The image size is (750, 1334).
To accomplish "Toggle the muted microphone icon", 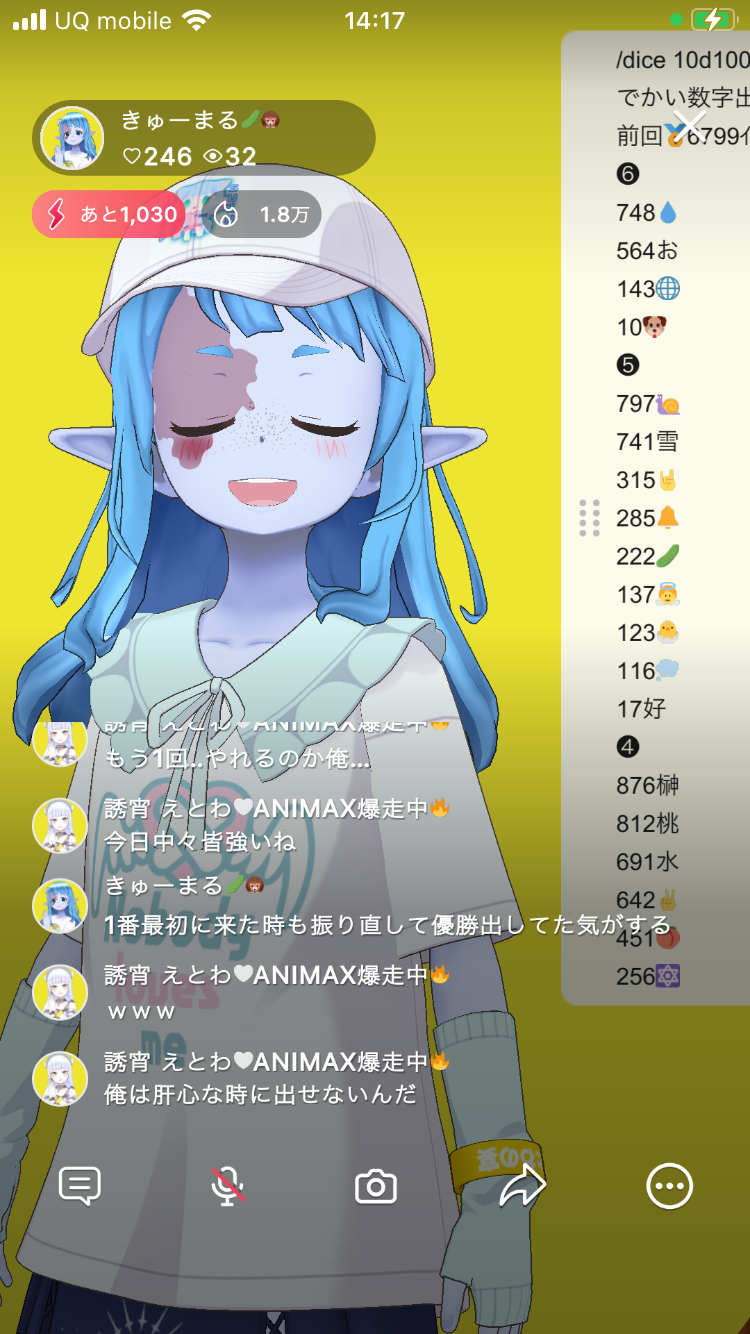I will 228,1186.
